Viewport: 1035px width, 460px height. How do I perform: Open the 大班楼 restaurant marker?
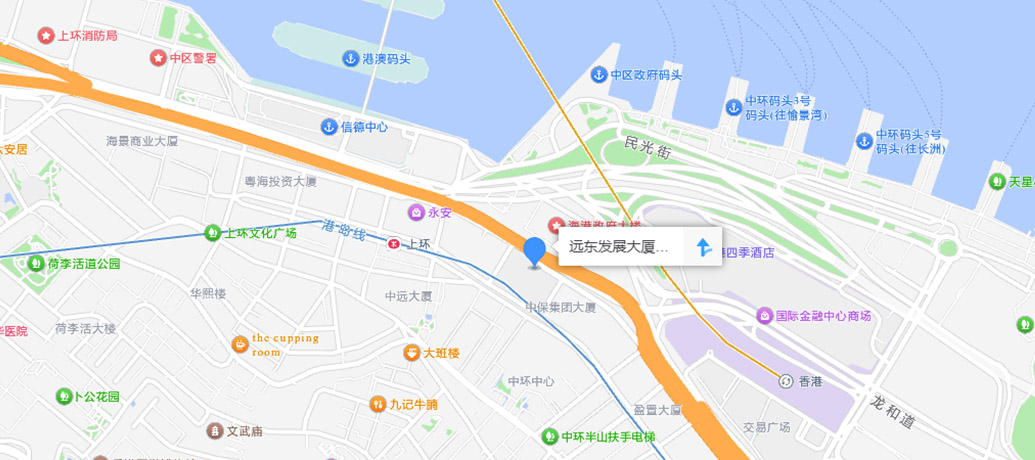411,353
